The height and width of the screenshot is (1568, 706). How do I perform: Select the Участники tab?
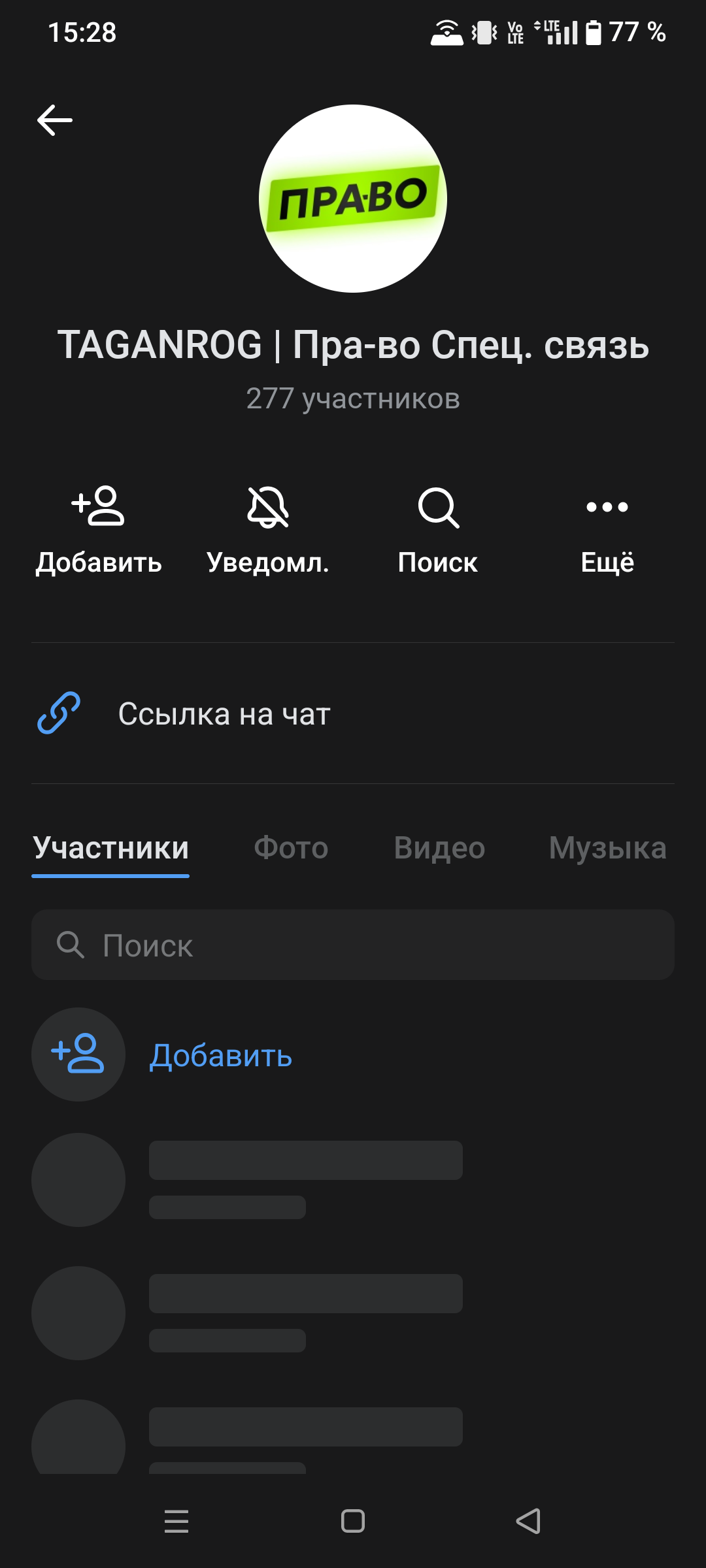[x=110, y=848]
